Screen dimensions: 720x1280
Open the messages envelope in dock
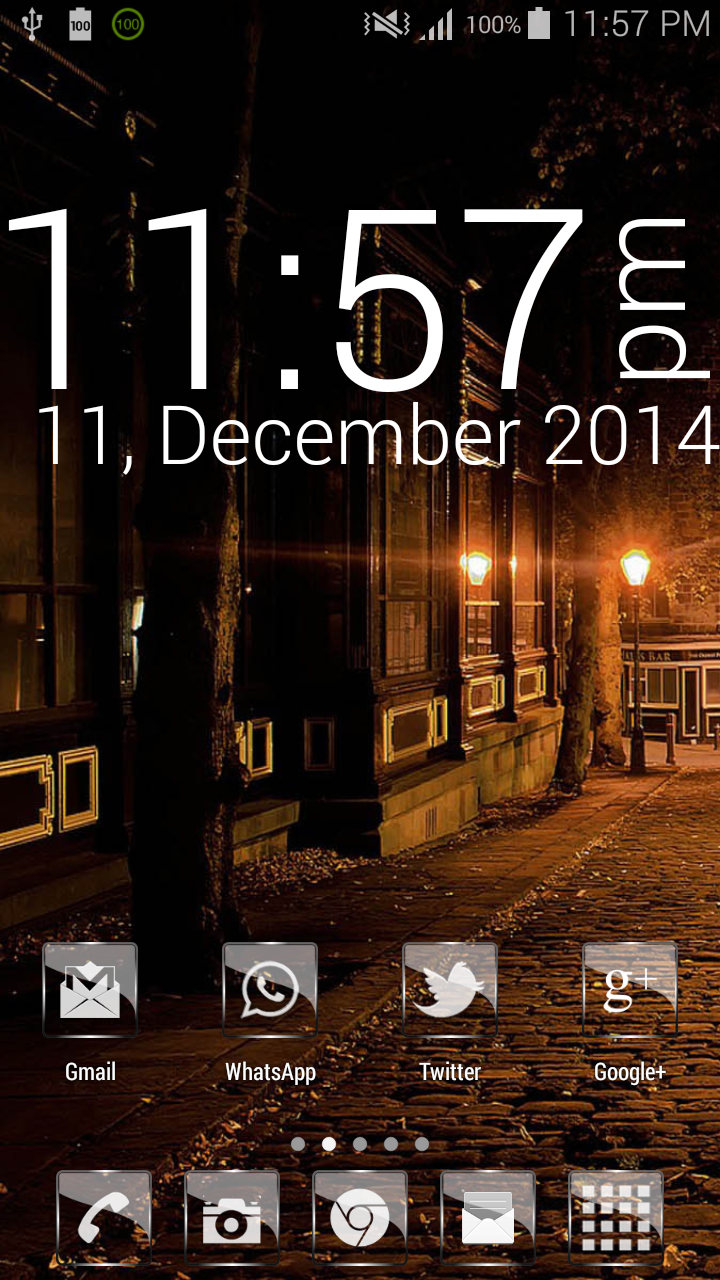[488, 1219]
